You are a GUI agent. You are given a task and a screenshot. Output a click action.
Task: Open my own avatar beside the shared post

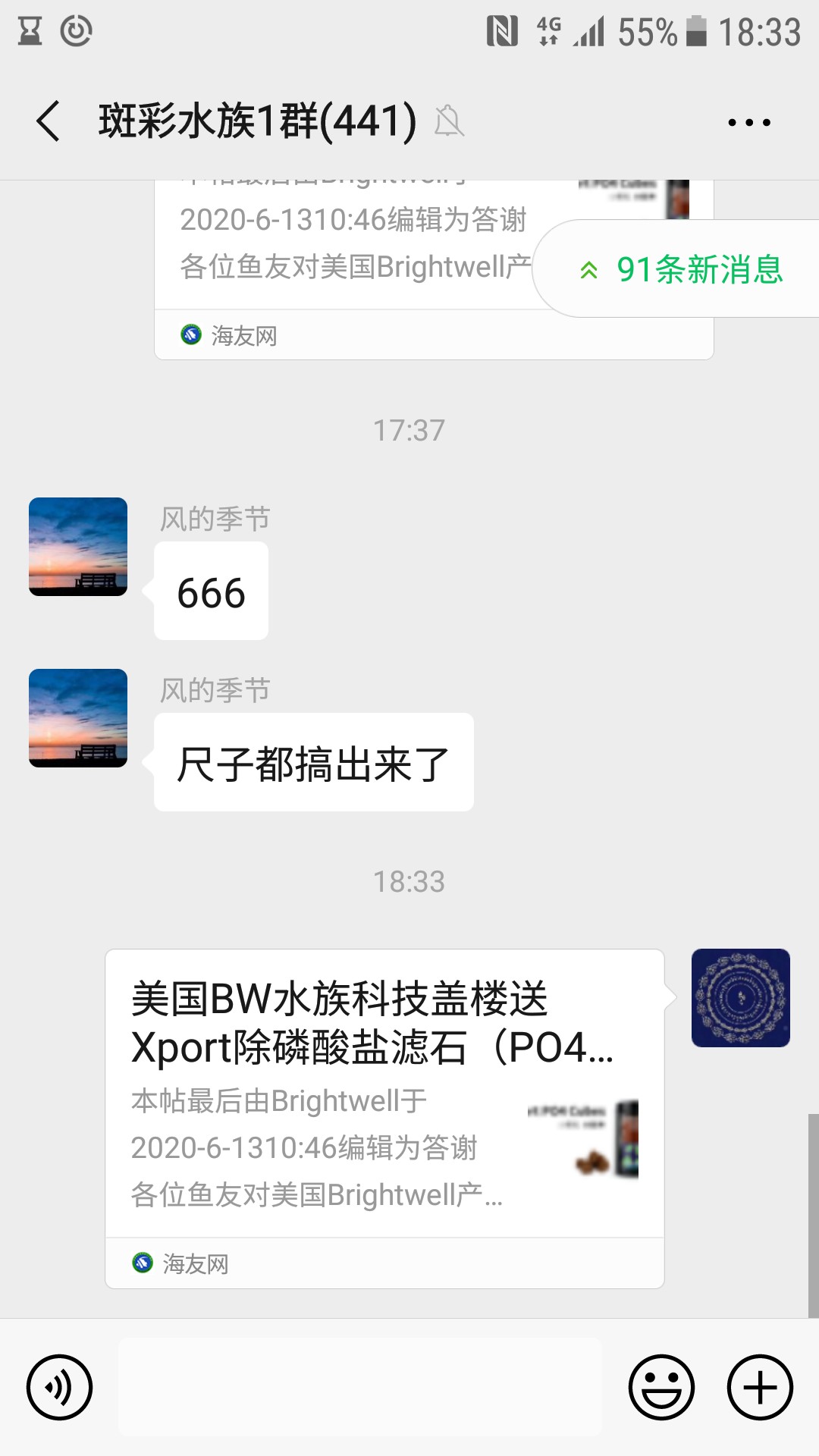pos(740,998)
